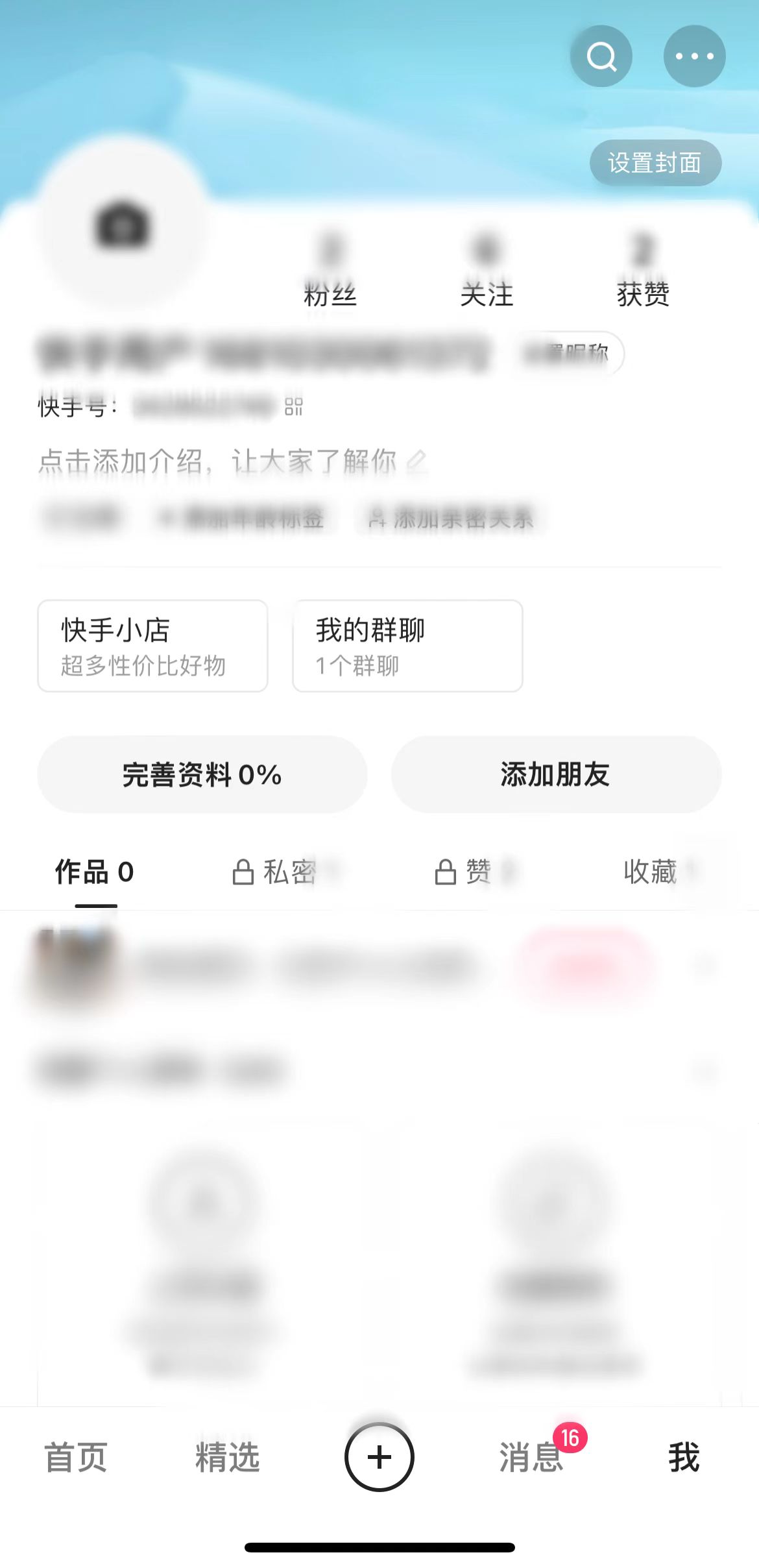View the 获赞 likes count
Viewport: 759px width, 1568px height.
pyautogui.click(x=644, y=296)
